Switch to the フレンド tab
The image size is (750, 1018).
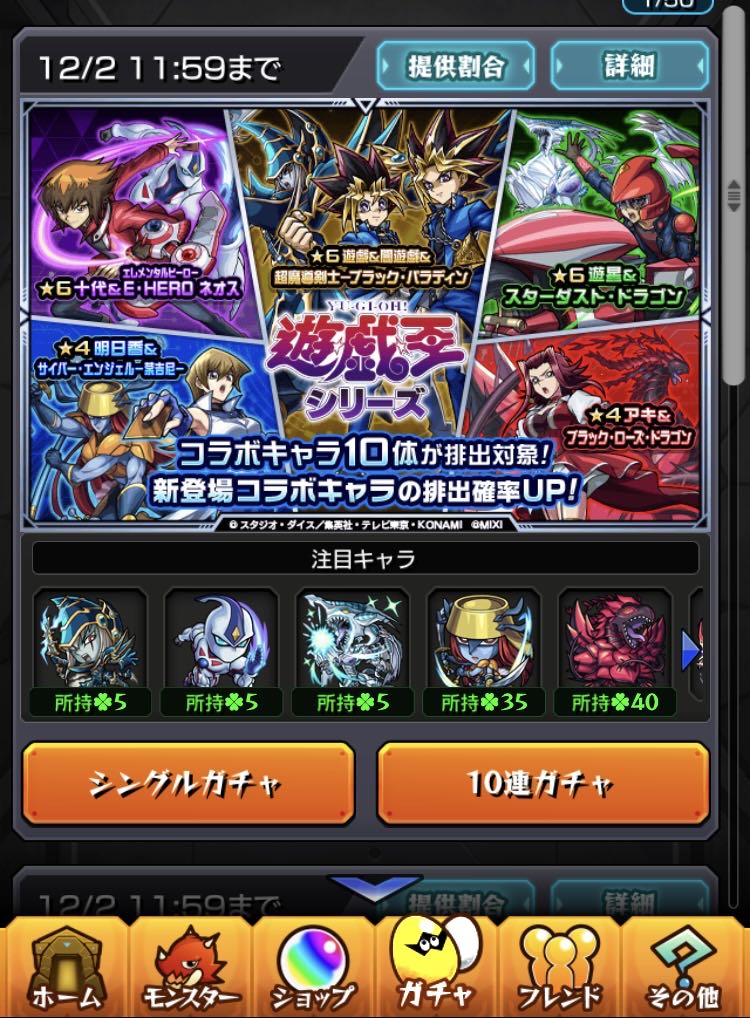tap(560, 966)
